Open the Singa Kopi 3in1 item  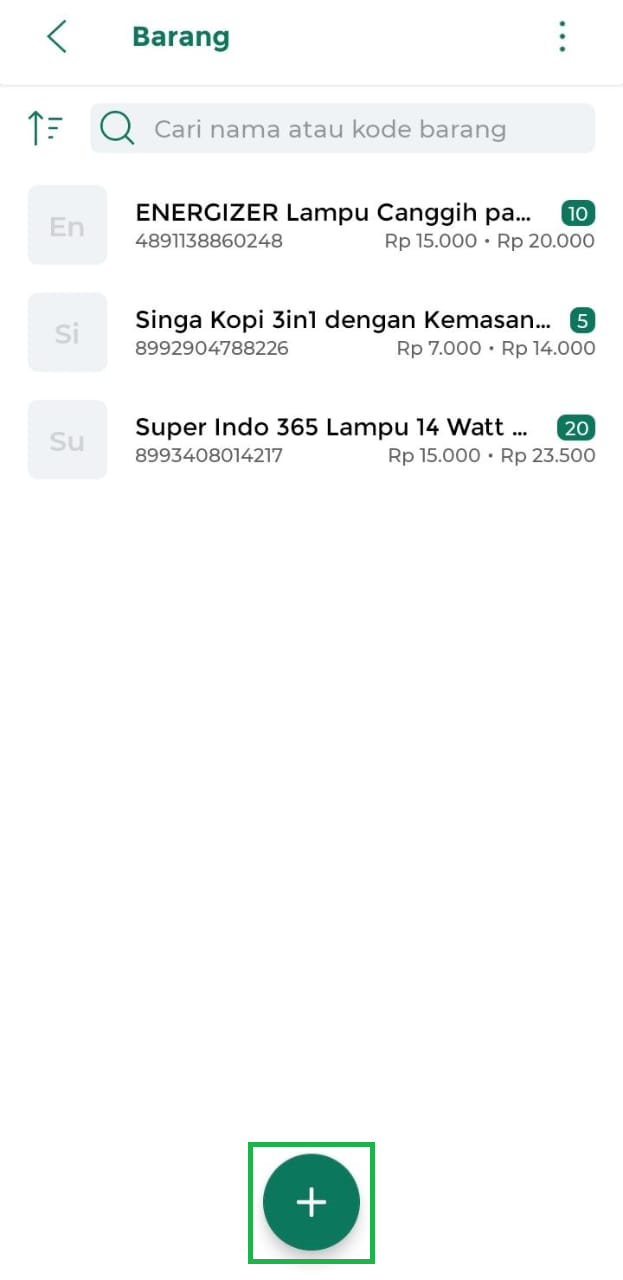(311, 333)
